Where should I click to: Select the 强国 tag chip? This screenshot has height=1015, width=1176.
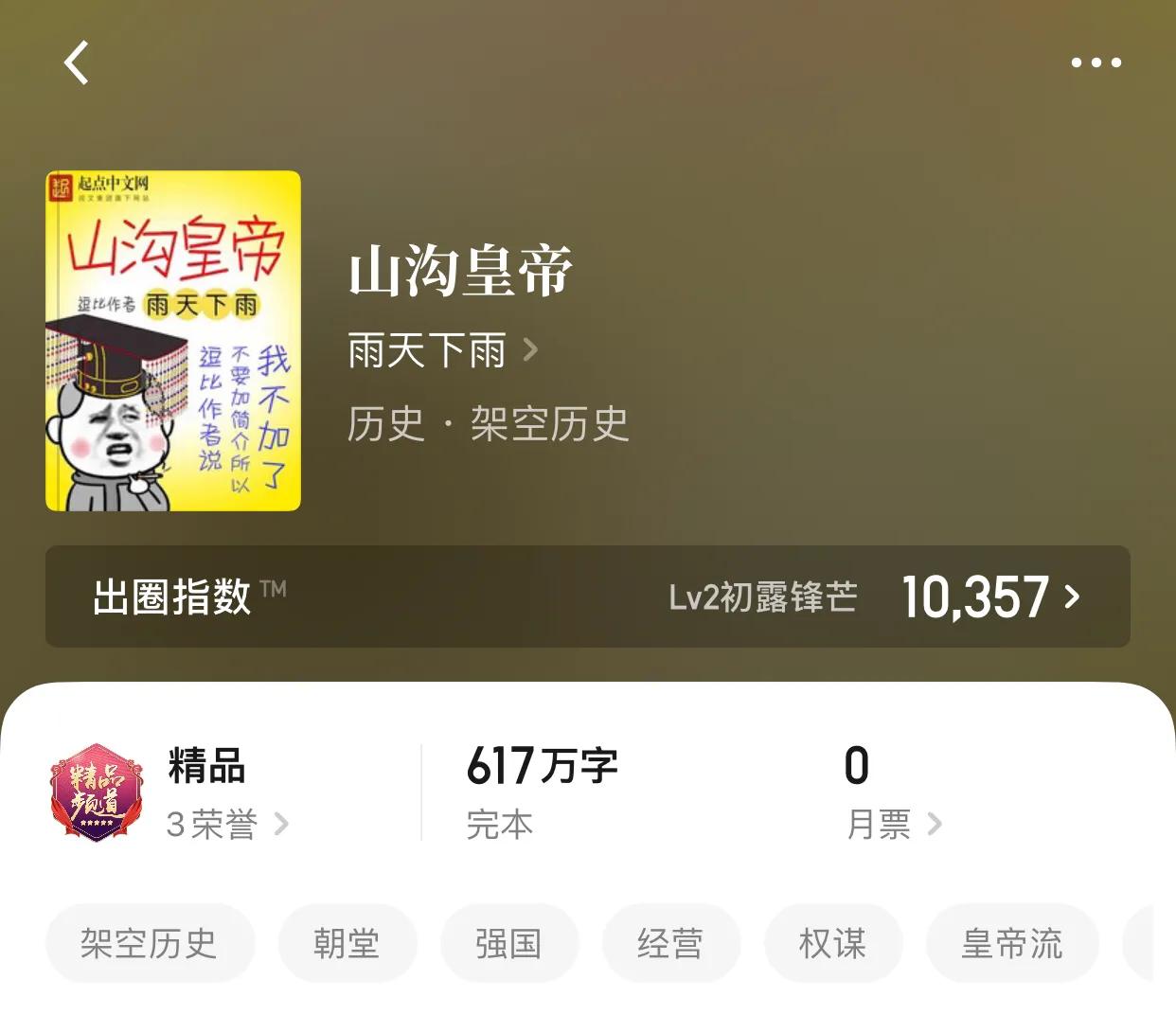tap(508, 943)
